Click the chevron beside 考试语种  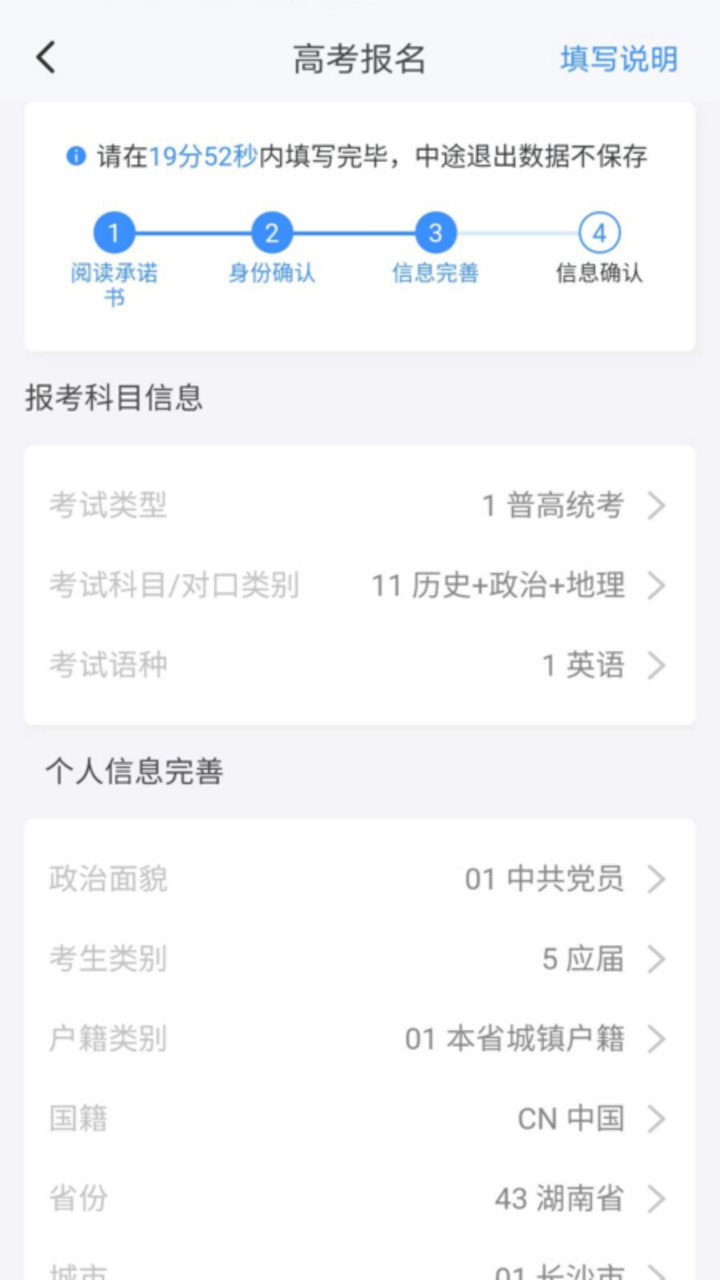657,664
